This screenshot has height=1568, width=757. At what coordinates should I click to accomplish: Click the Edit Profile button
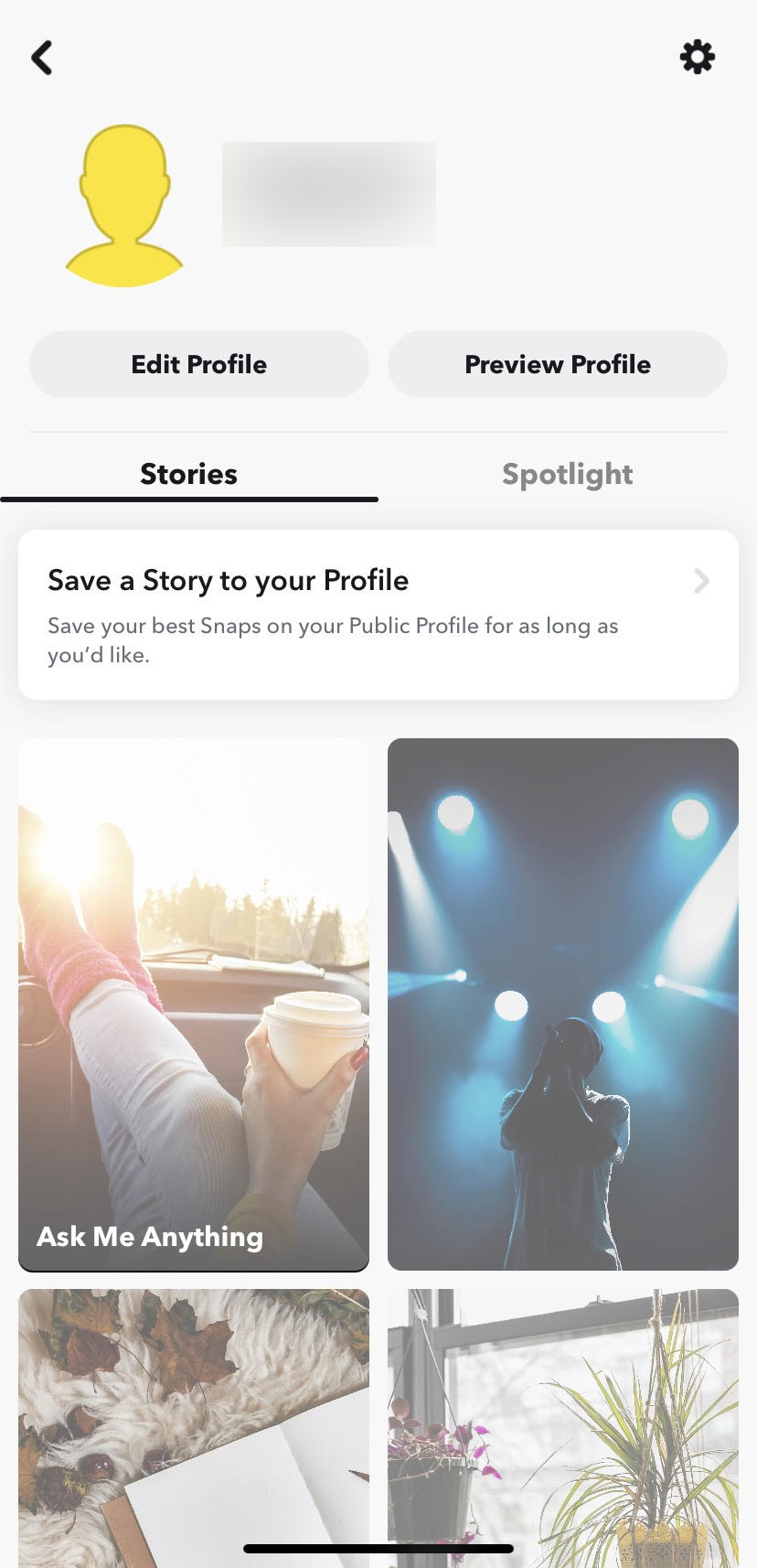click(198, 364)
